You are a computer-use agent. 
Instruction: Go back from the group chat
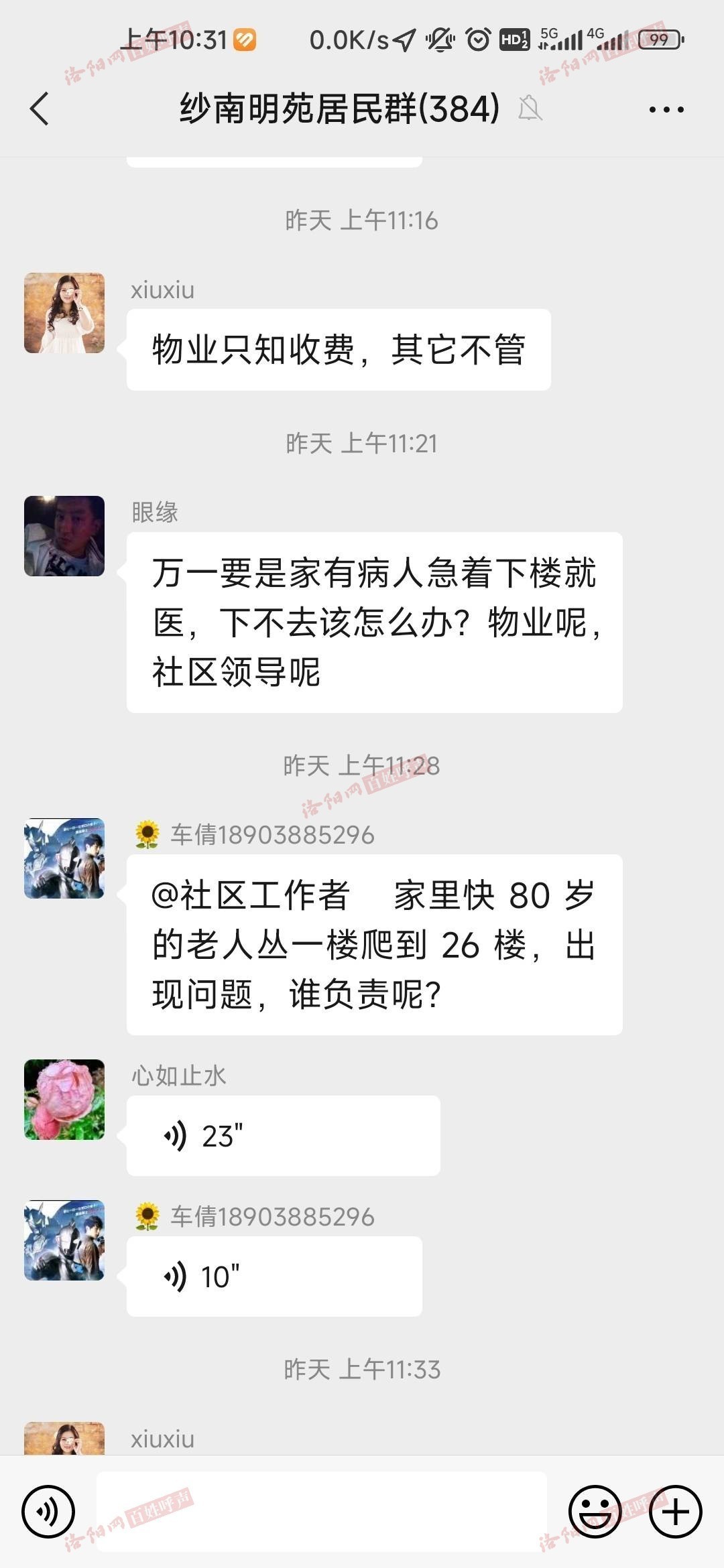tap(40, 109)
